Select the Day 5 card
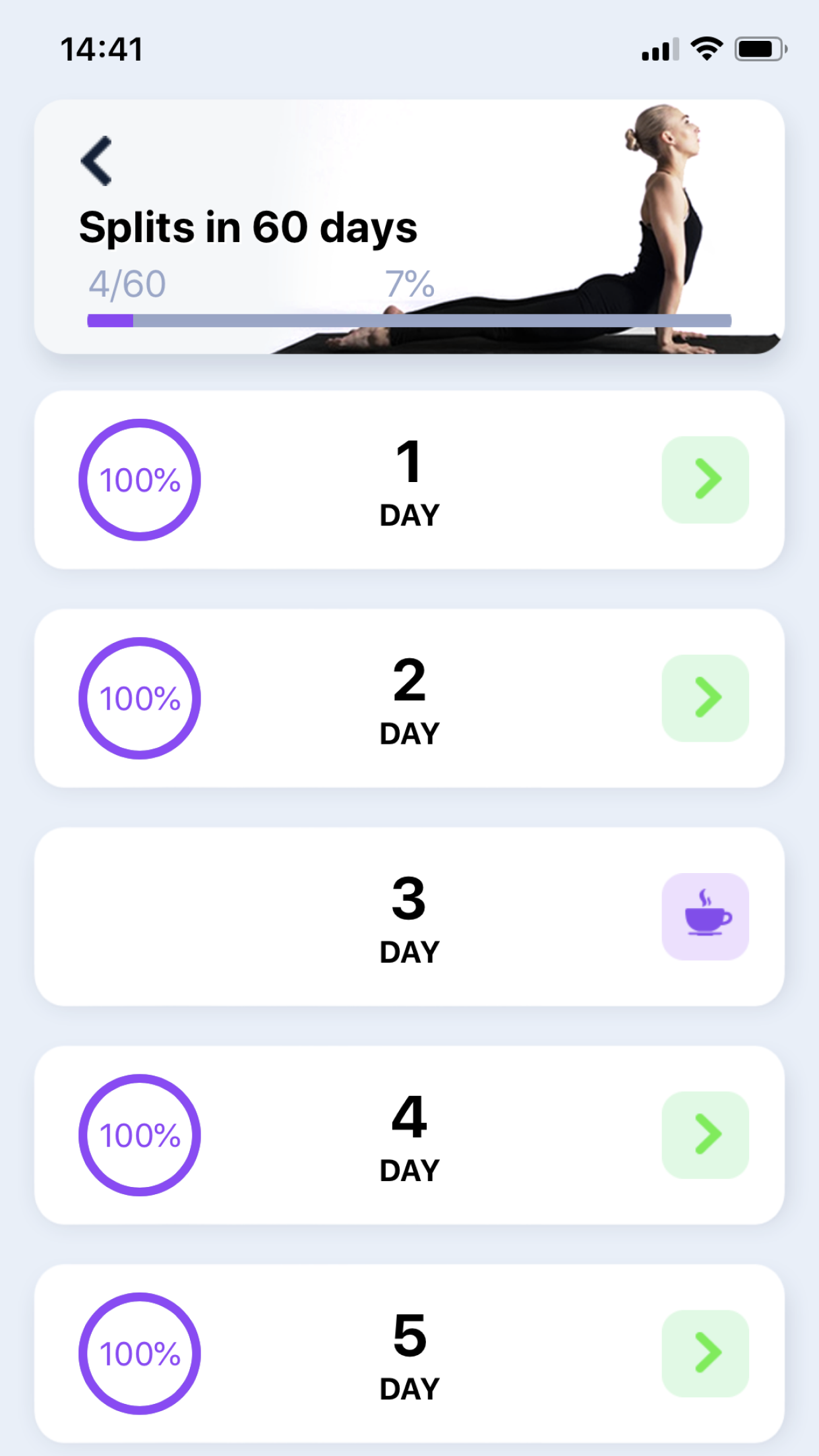819x1456 pixels. point(409,1353)
